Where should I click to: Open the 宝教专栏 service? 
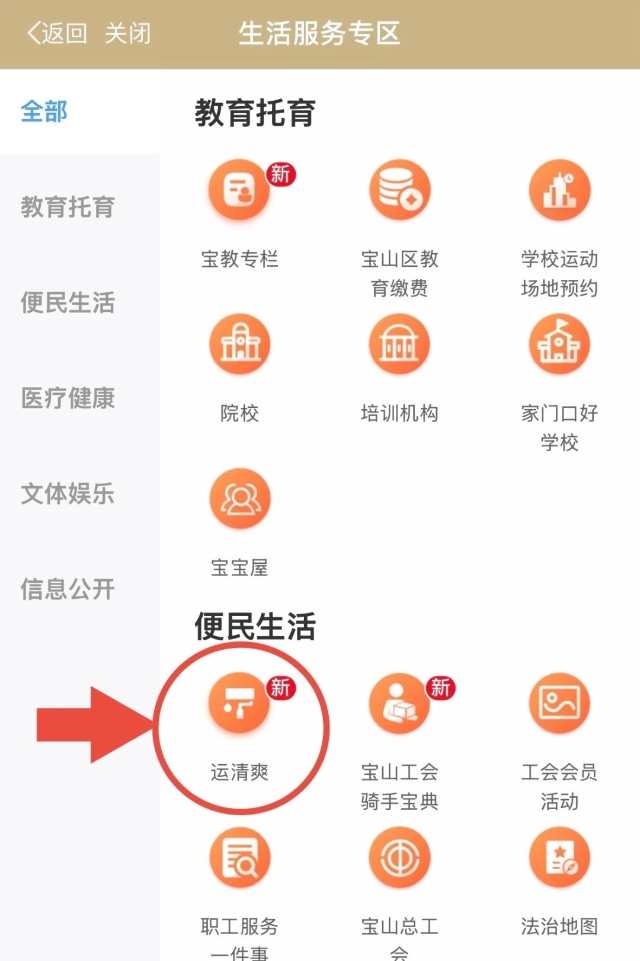click(239, 192)
